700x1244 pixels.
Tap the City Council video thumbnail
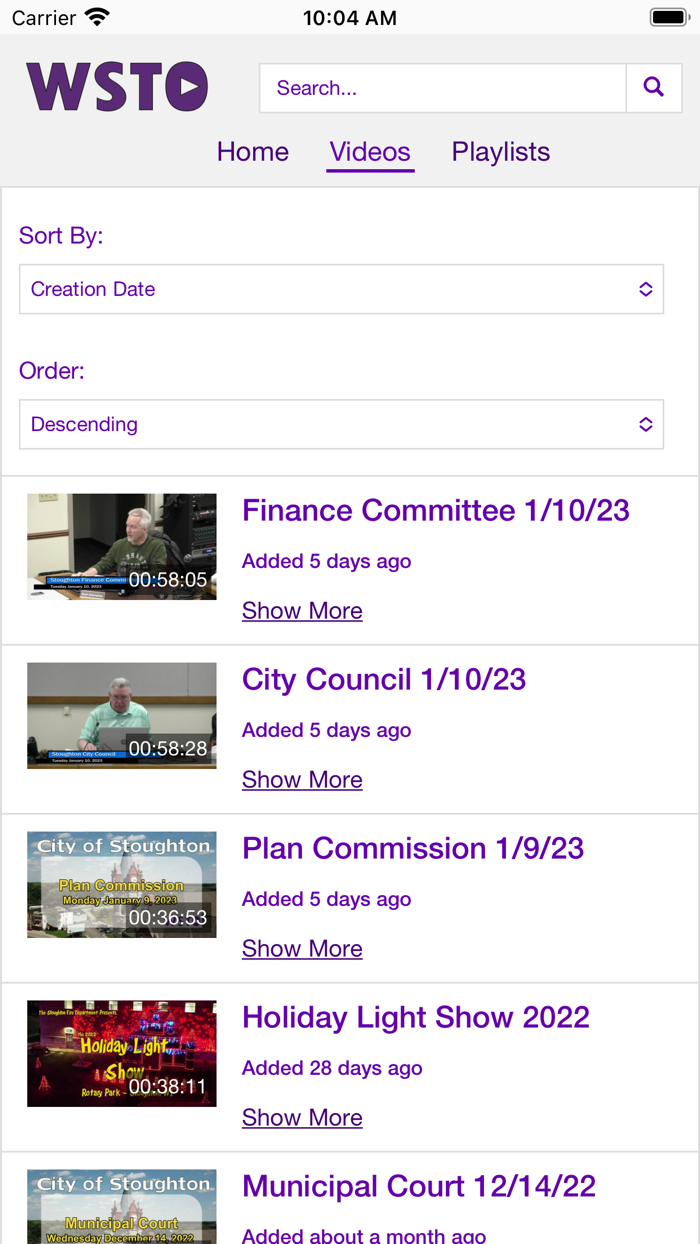point(121,715)
